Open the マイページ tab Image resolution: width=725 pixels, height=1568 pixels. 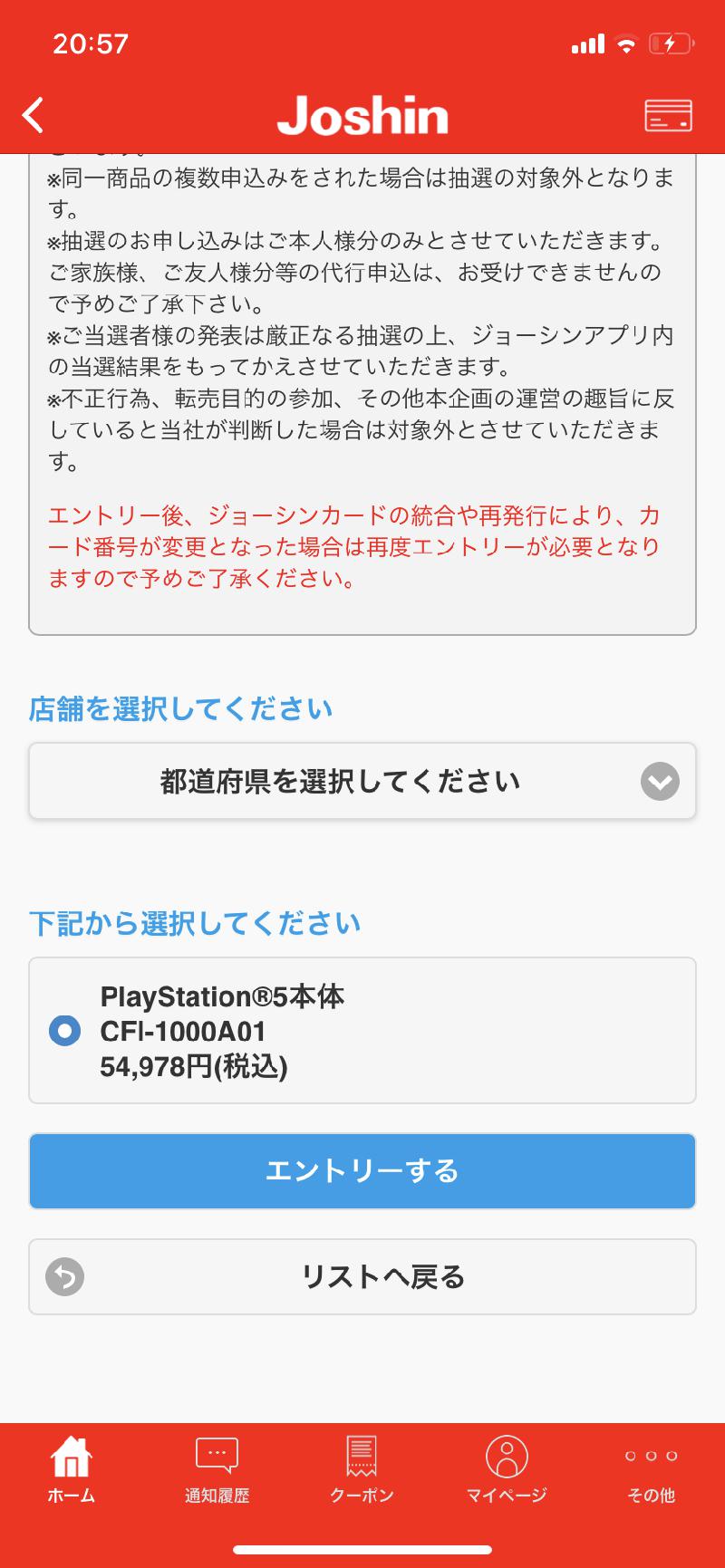[507, 1470]
